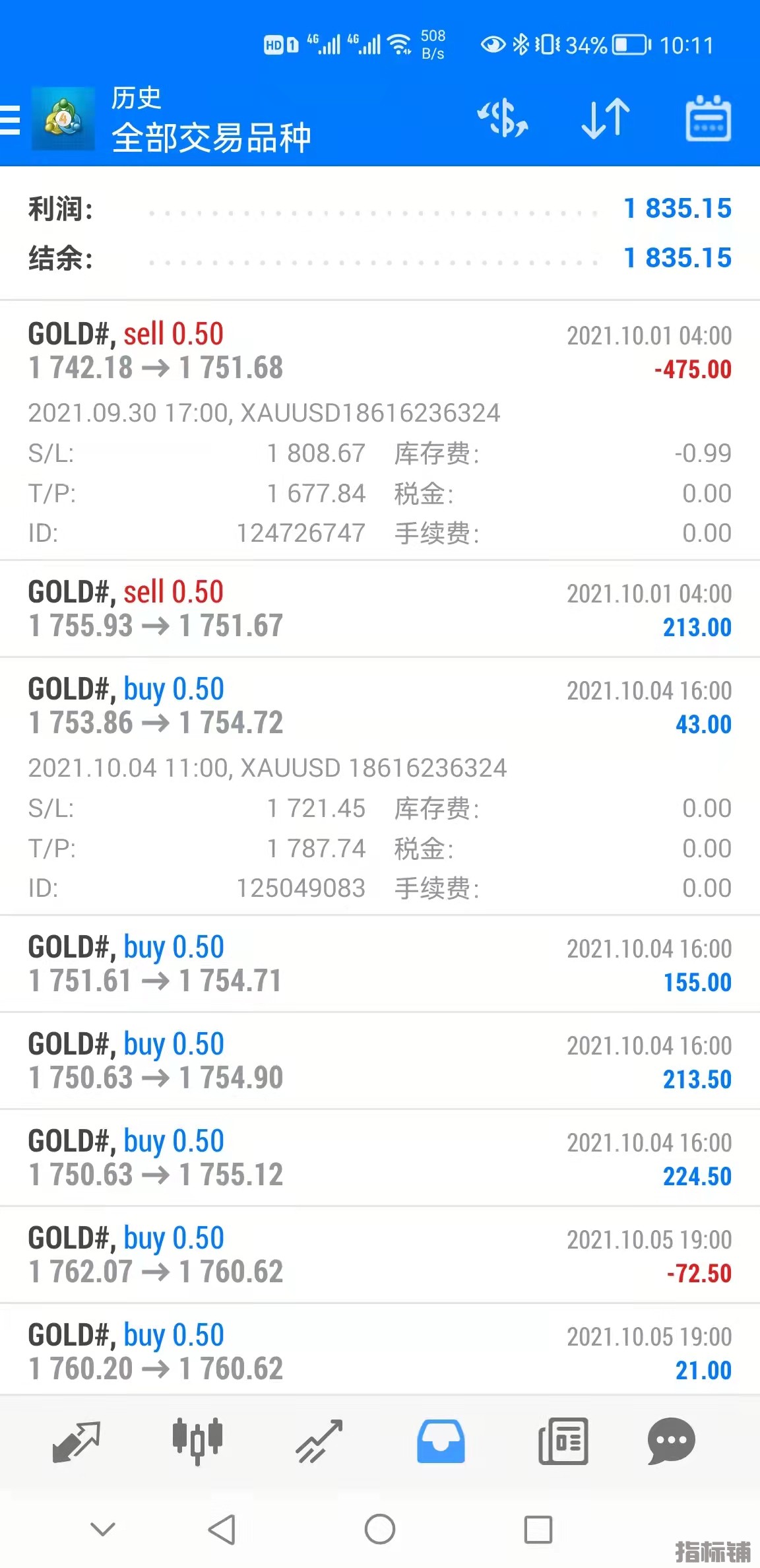
Task: Switch to the Quotes tab
Action: click(76, 1441)
